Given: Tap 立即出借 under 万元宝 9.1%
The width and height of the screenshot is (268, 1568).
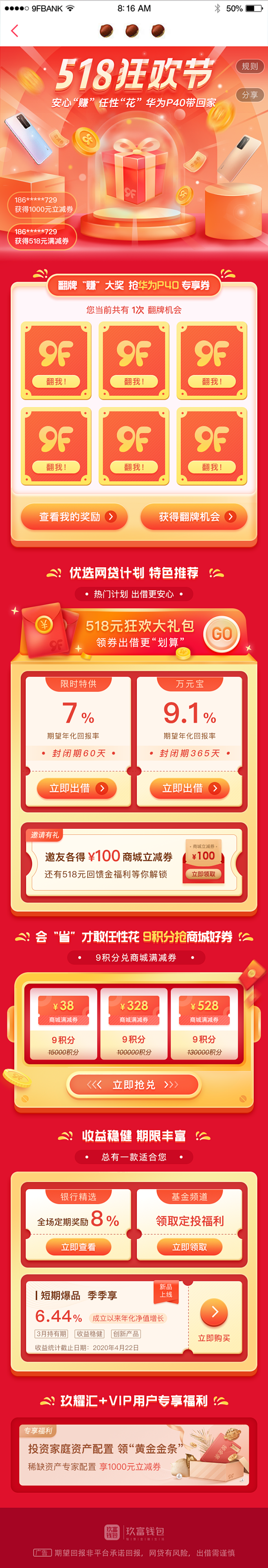Looking at the screenshot, I should (189, 788).
